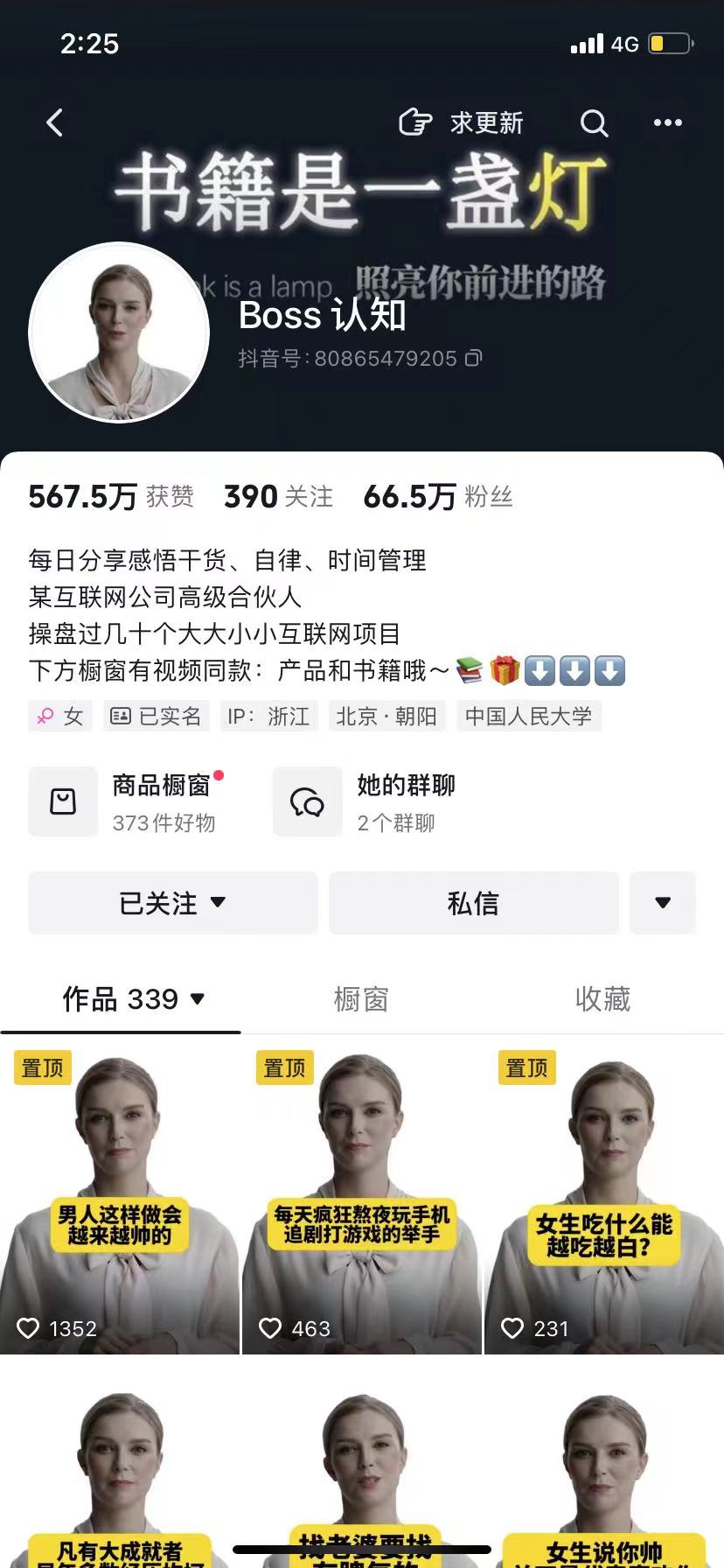Open 她的群聊 group chats
Screen dimensions: 724x1568
[367, 801]
